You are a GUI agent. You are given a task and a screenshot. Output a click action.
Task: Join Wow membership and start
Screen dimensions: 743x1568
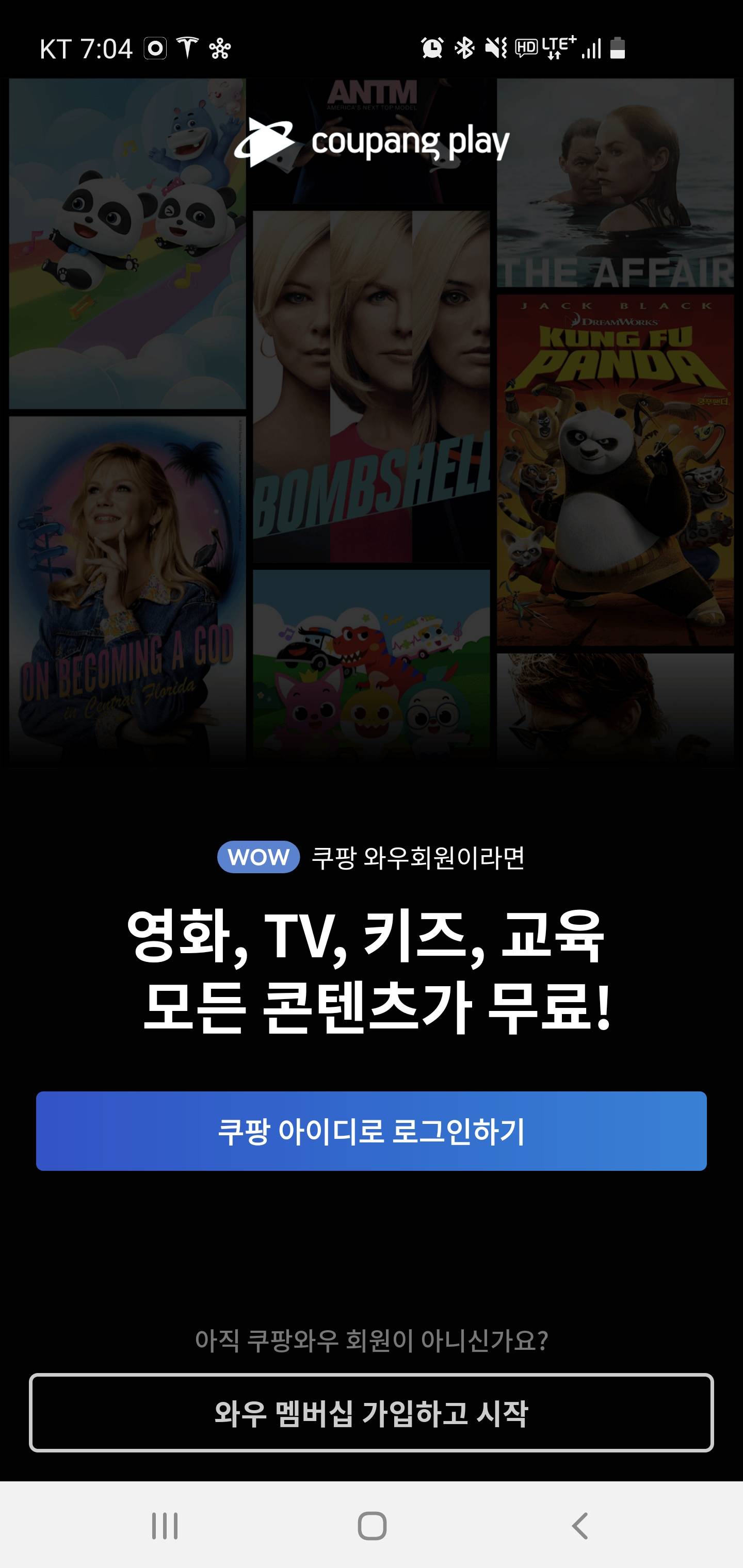(371, 1413)
